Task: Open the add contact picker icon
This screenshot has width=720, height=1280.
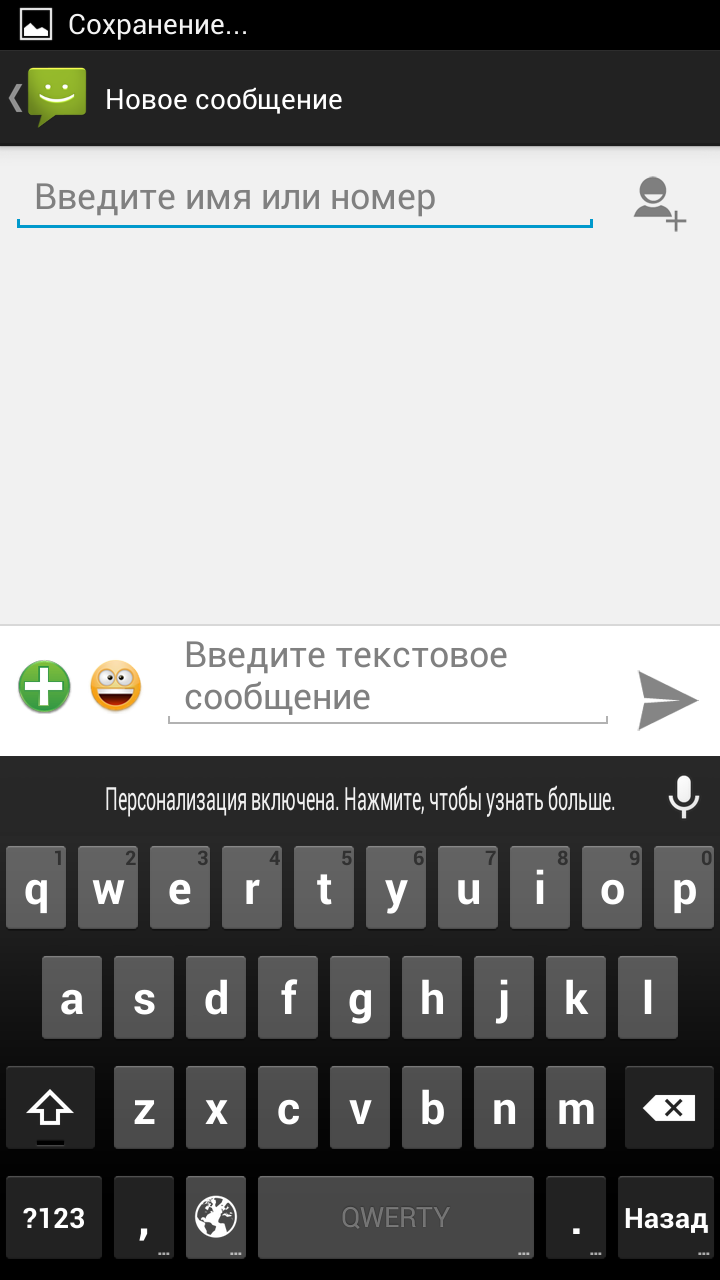Action: (x=660, y=203)
